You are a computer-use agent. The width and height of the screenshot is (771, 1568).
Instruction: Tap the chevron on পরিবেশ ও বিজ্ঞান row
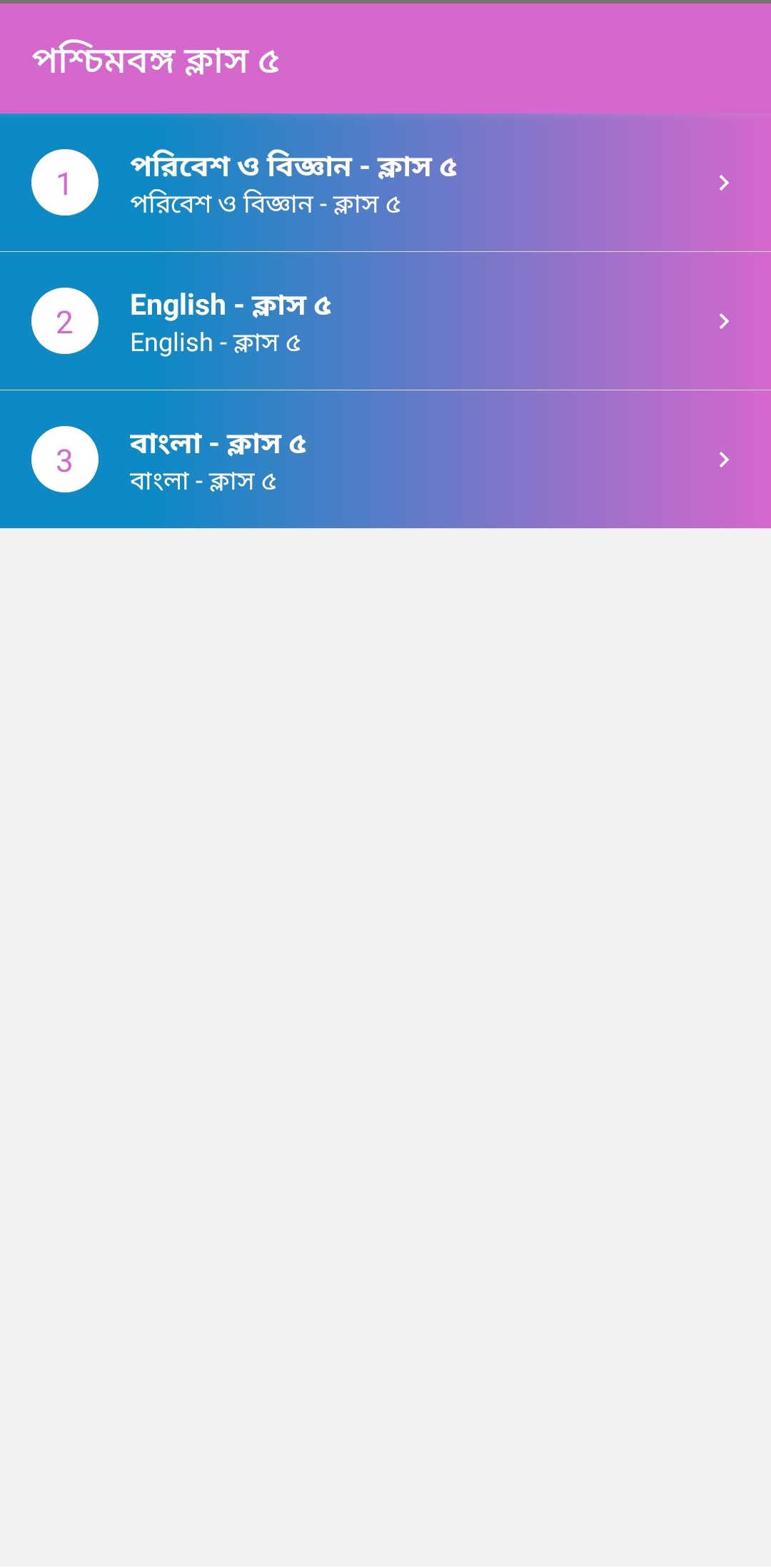coord(725,183)
